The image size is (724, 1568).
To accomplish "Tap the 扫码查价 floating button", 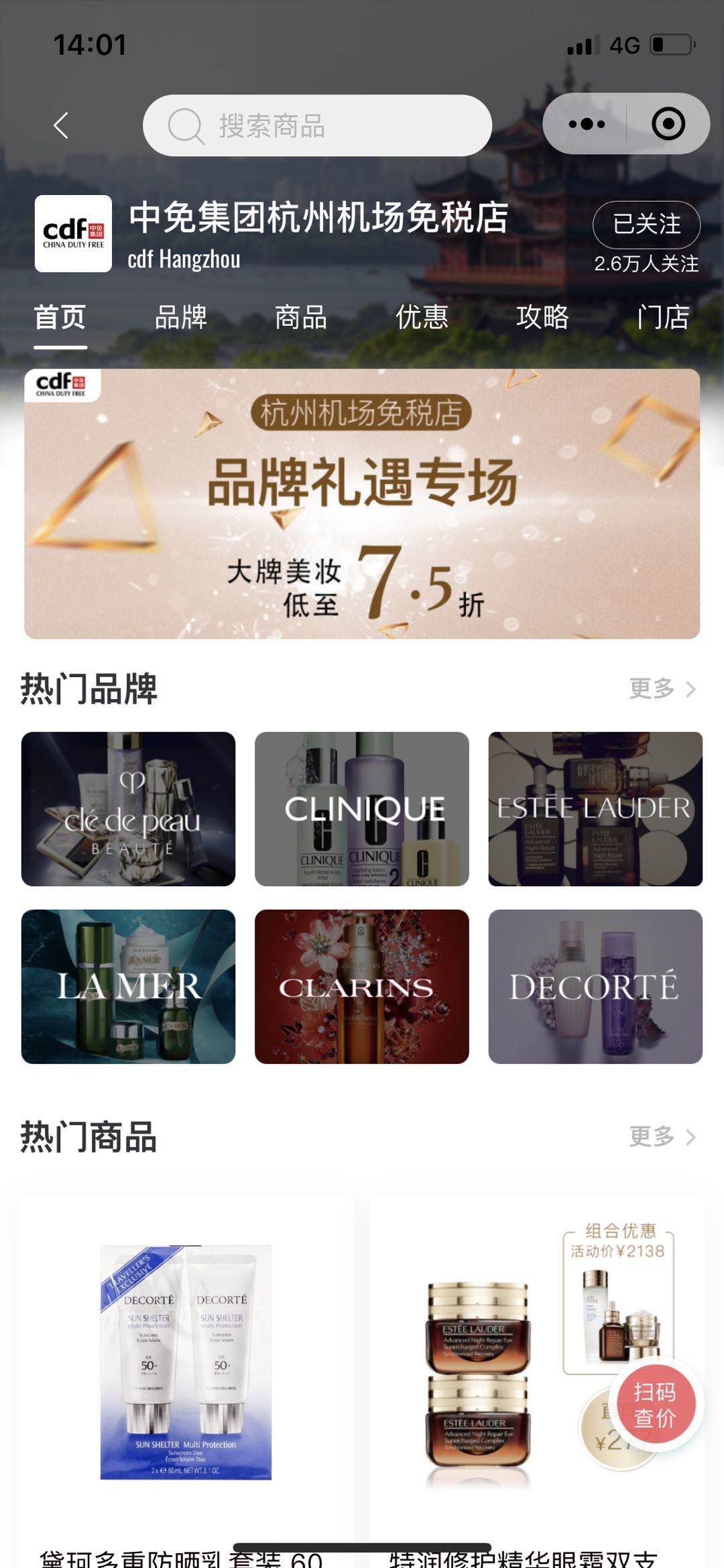I will click(x=655, y=1404).
